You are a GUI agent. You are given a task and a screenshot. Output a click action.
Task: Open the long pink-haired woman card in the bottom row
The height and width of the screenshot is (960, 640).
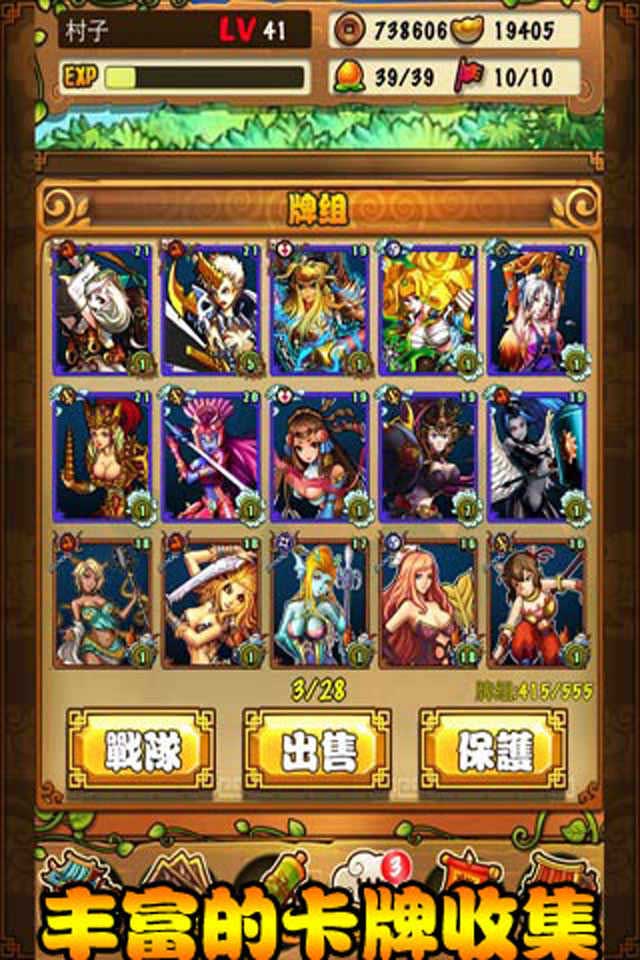pyautogui.click(x=428, y=604)
